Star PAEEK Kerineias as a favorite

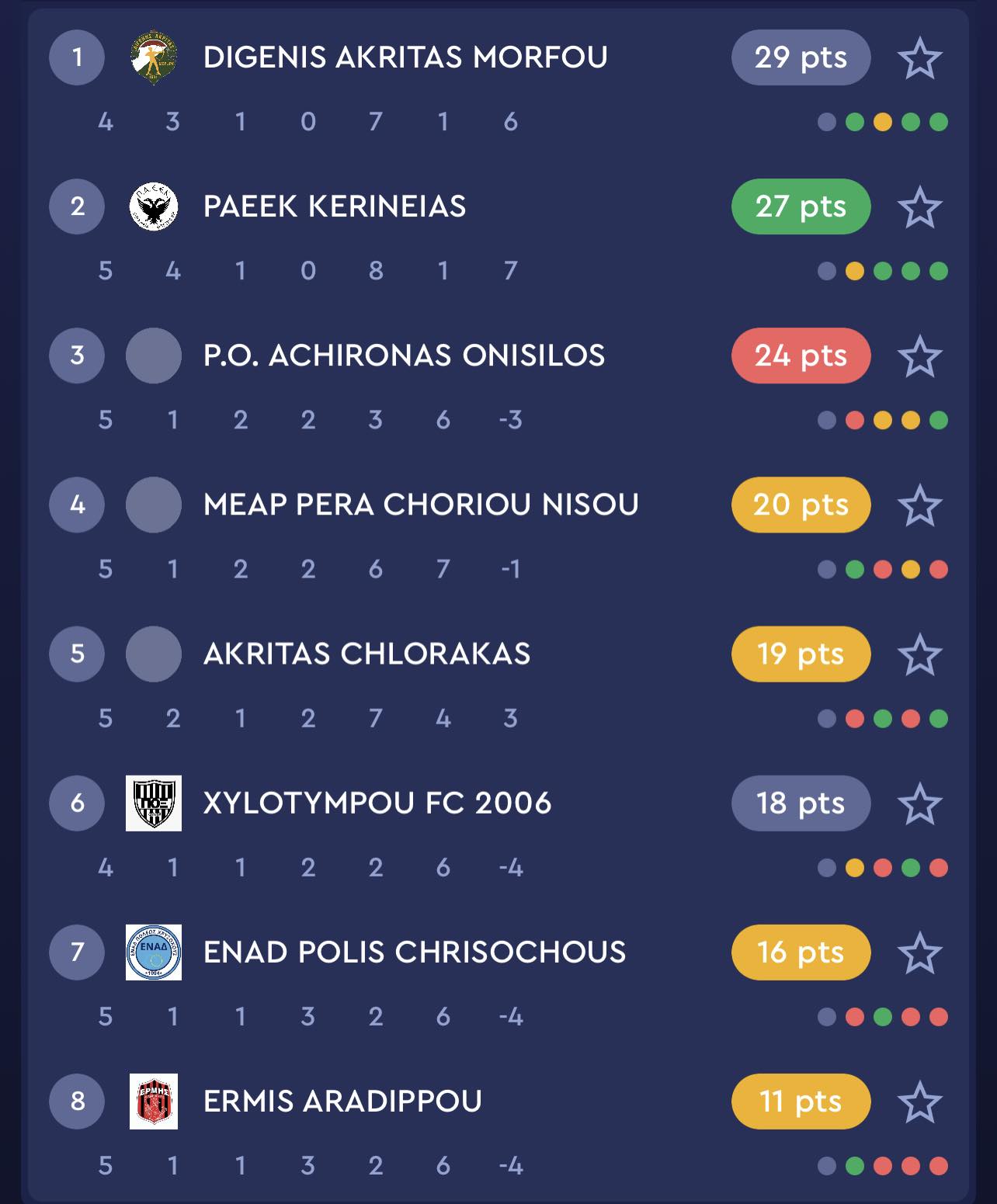920,207
